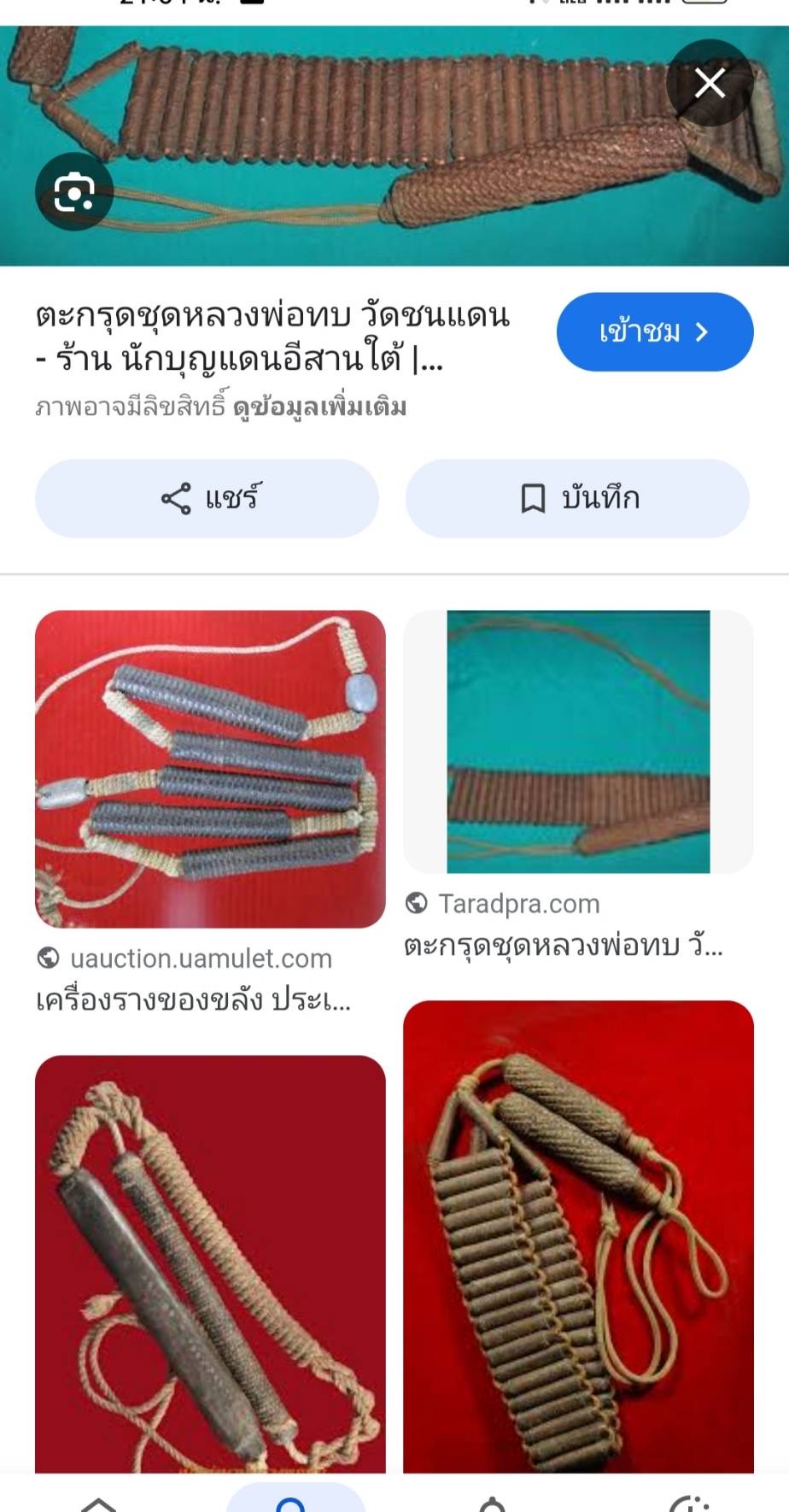Tap the เข้าชม visit button

tap(655, 332)
